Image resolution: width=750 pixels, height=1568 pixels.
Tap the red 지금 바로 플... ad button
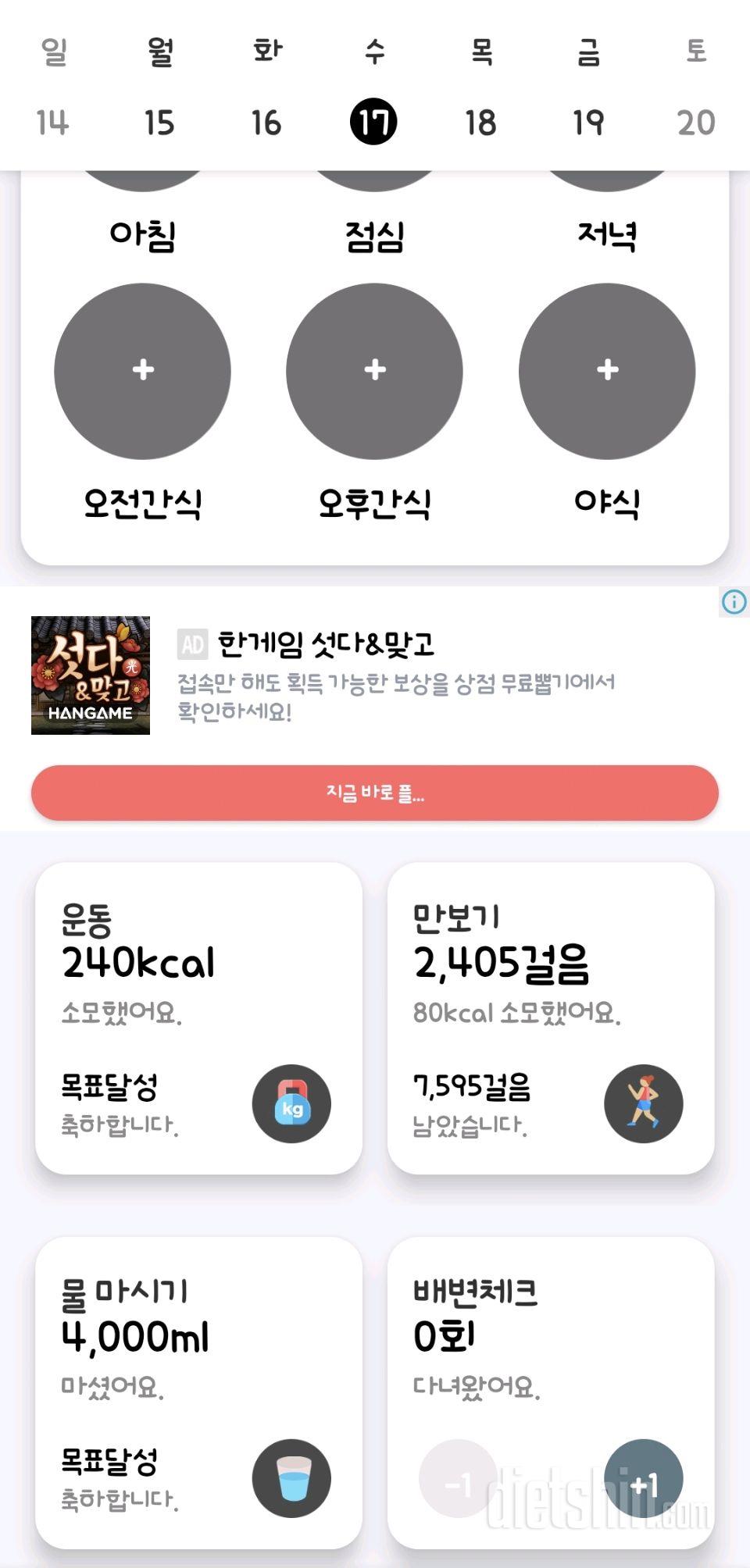(375, 793)
